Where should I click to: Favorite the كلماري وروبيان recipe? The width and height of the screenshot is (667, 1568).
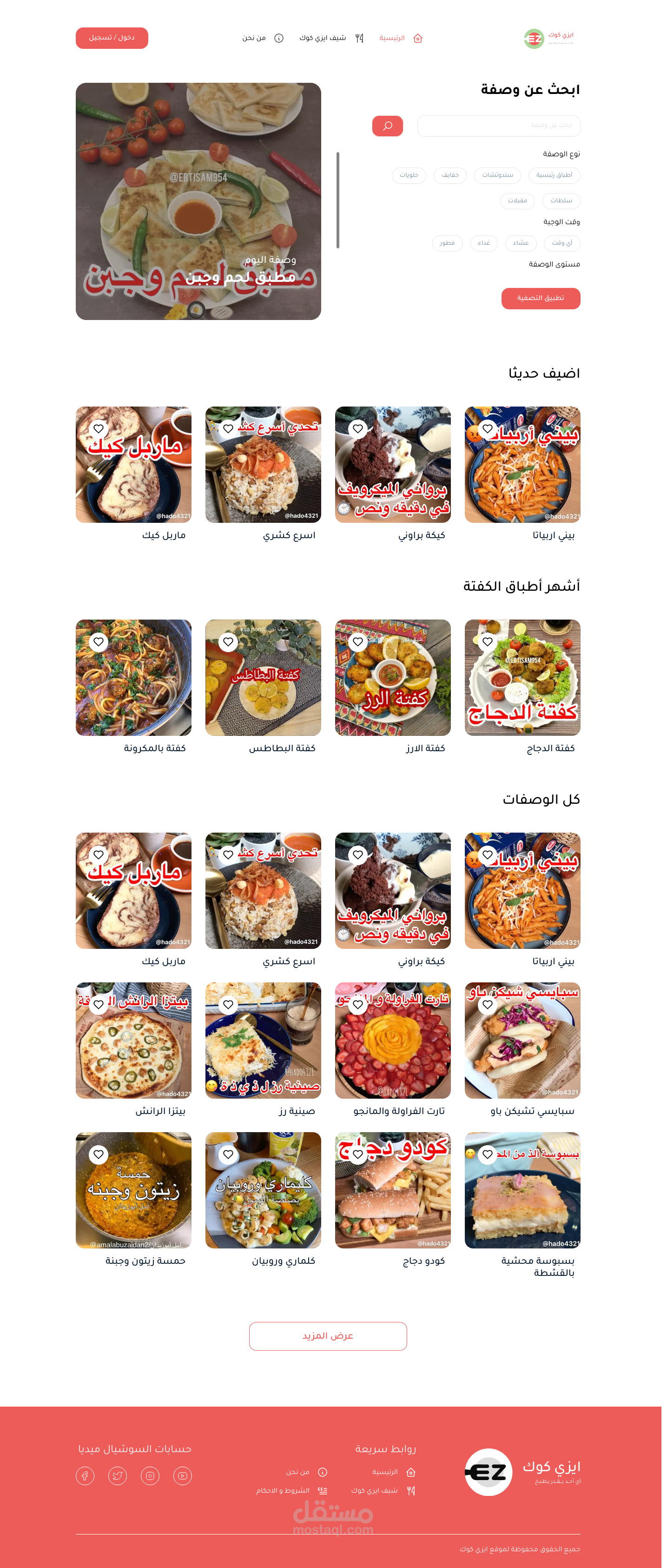(x=228, y=1154)
